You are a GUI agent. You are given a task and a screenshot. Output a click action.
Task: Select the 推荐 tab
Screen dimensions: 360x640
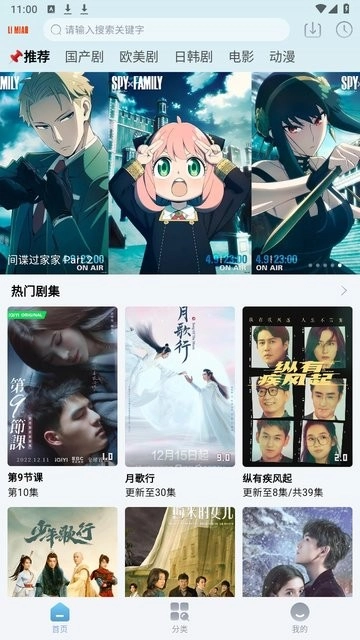point(30,57)
